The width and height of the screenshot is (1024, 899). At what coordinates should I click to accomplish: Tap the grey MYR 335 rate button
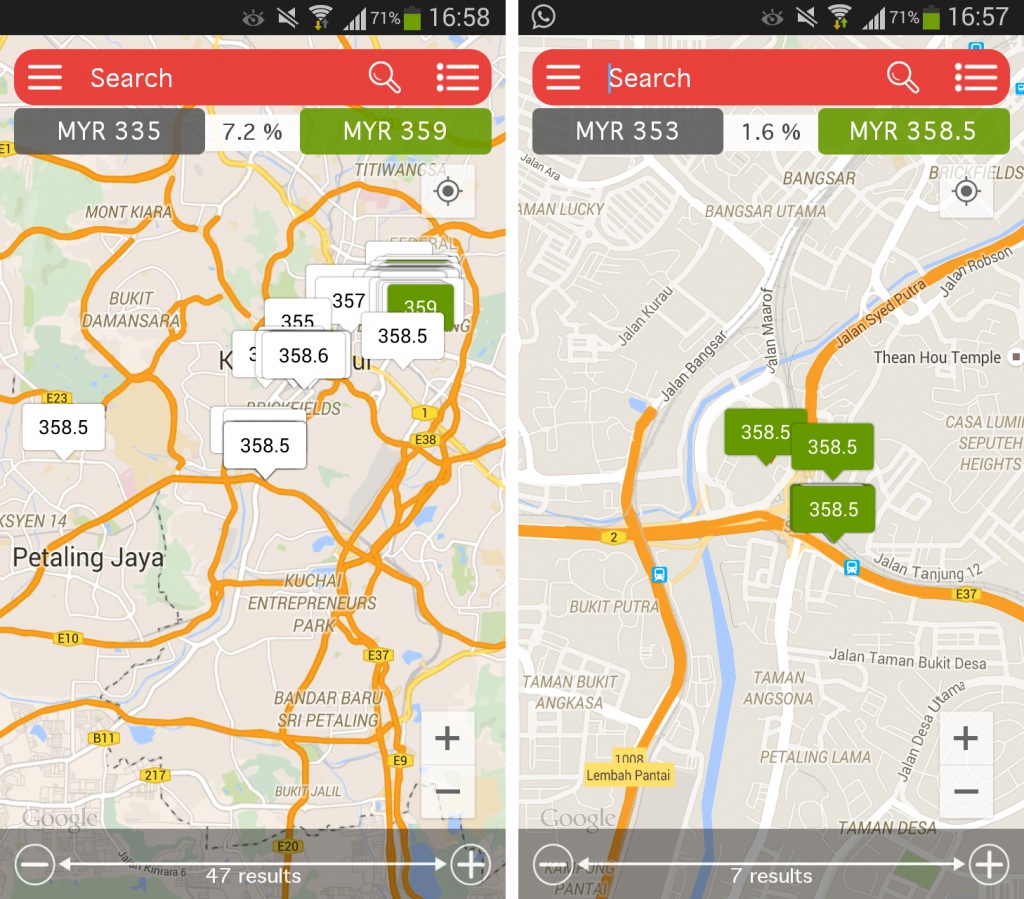click(109, 131)
